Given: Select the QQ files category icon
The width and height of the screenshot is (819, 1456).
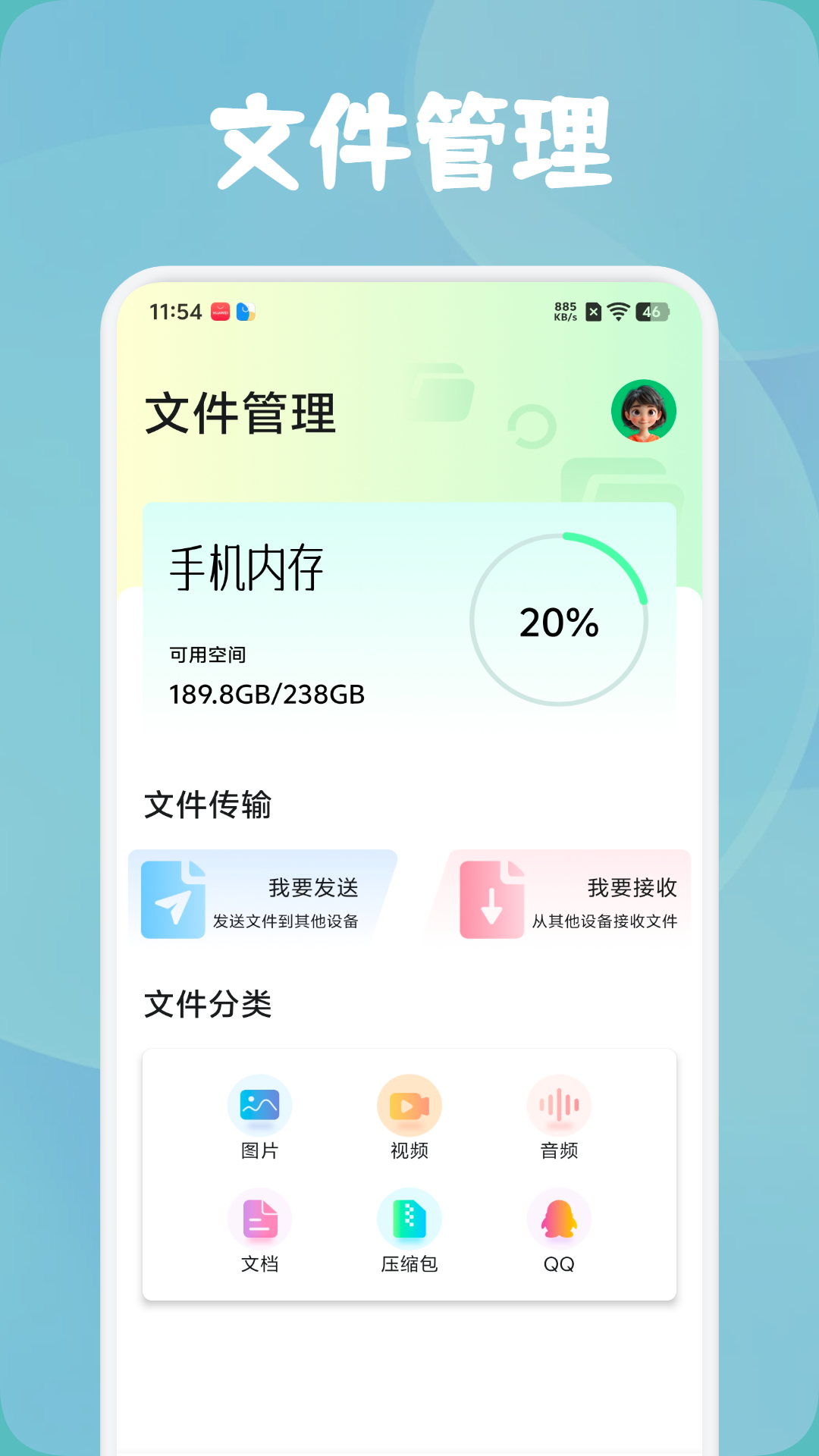Looking at the screenshot, I should pos(559,1218).
